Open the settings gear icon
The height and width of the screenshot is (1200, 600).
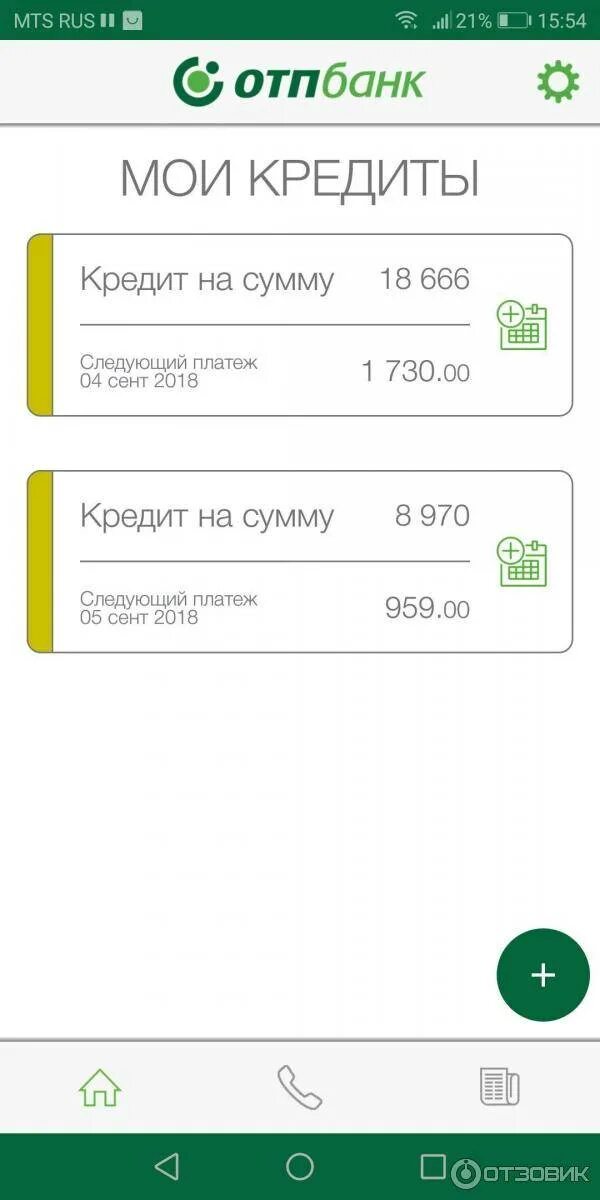click(558, 82)
